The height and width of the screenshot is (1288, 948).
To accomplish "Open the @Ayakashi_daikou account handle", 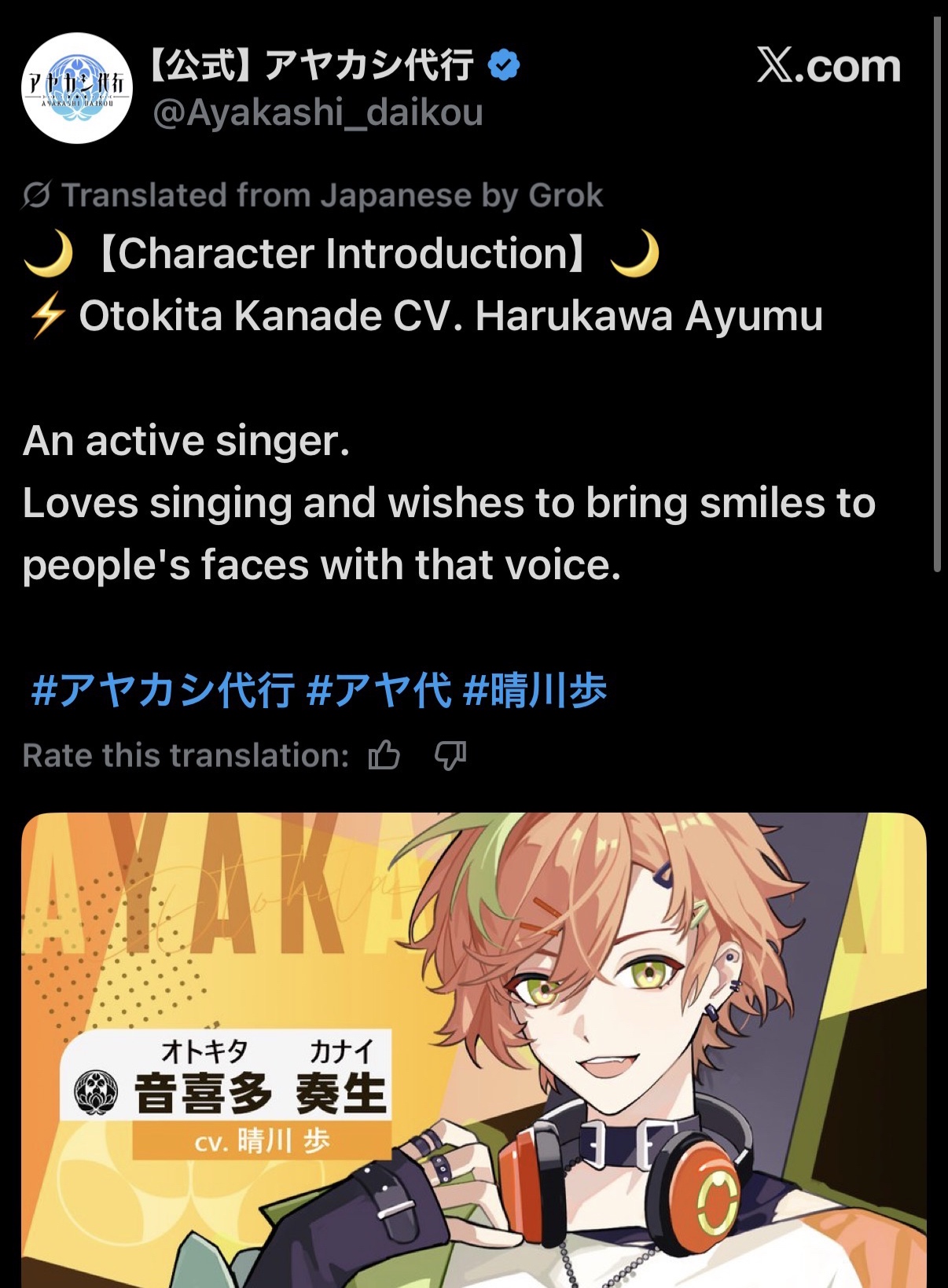I will (318, 113).
